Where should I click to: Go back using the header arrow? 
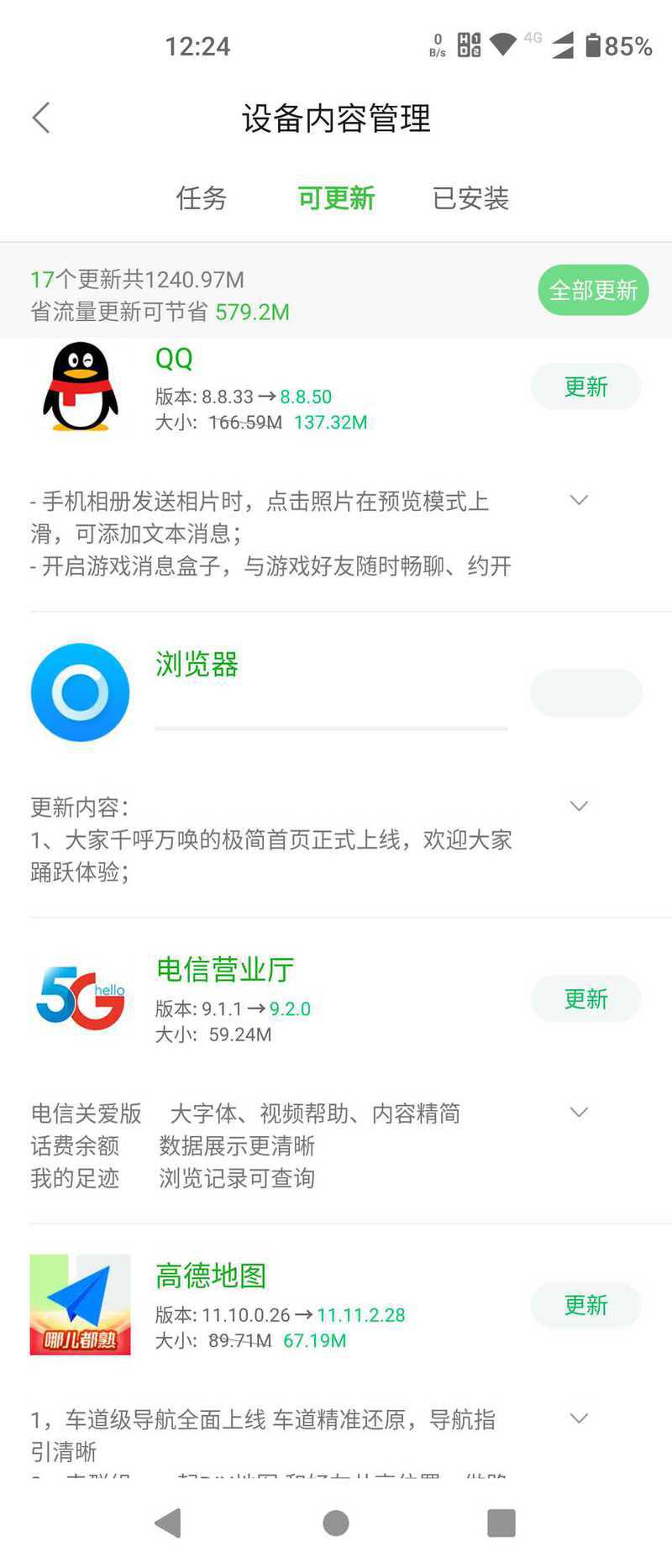tap(41, 118)
